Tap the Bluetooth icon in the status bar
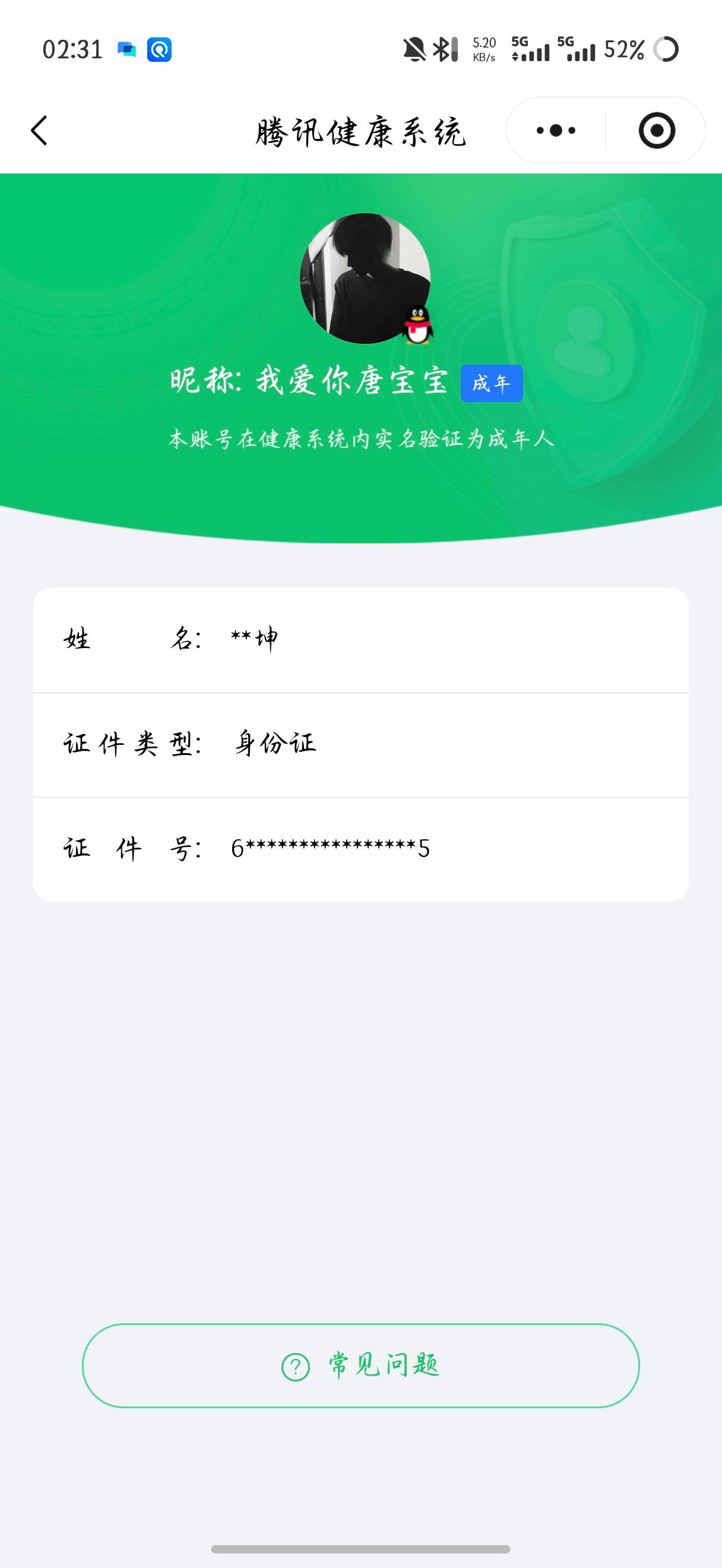722x1568 pixels. point(442,50)
